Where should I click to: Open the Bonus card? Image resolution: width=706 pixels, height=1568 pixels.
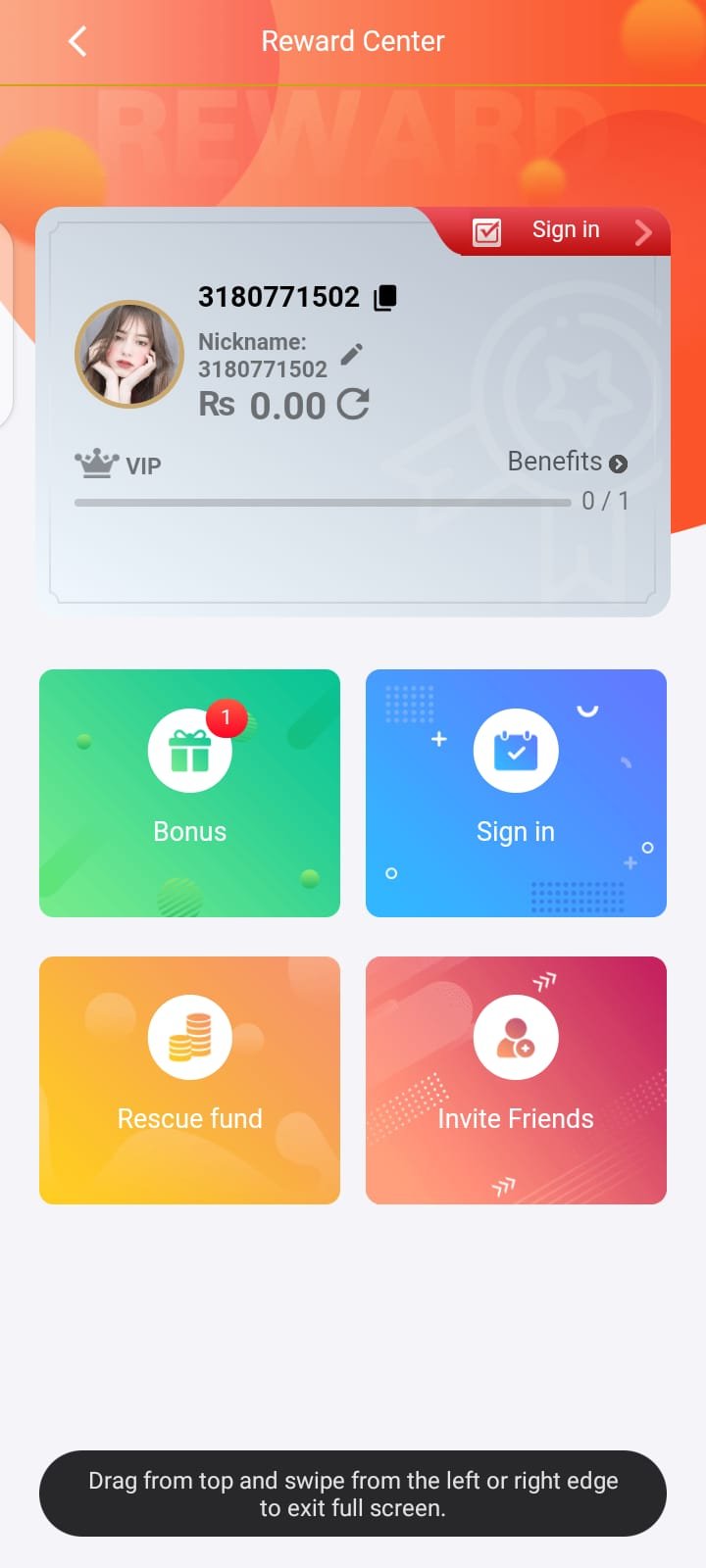[189, 793]
